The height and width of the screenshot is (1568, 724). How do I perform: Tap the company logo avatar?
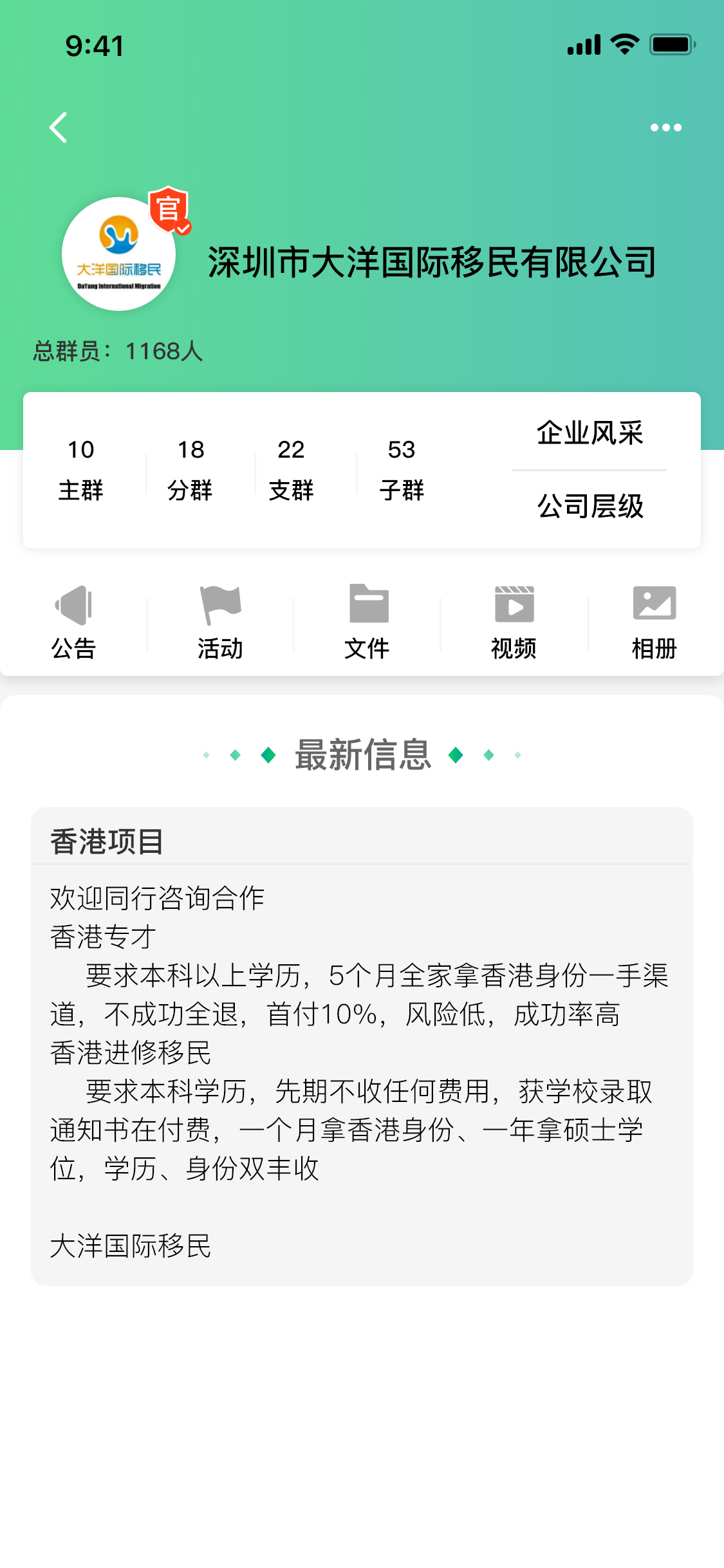coord(119,254)
